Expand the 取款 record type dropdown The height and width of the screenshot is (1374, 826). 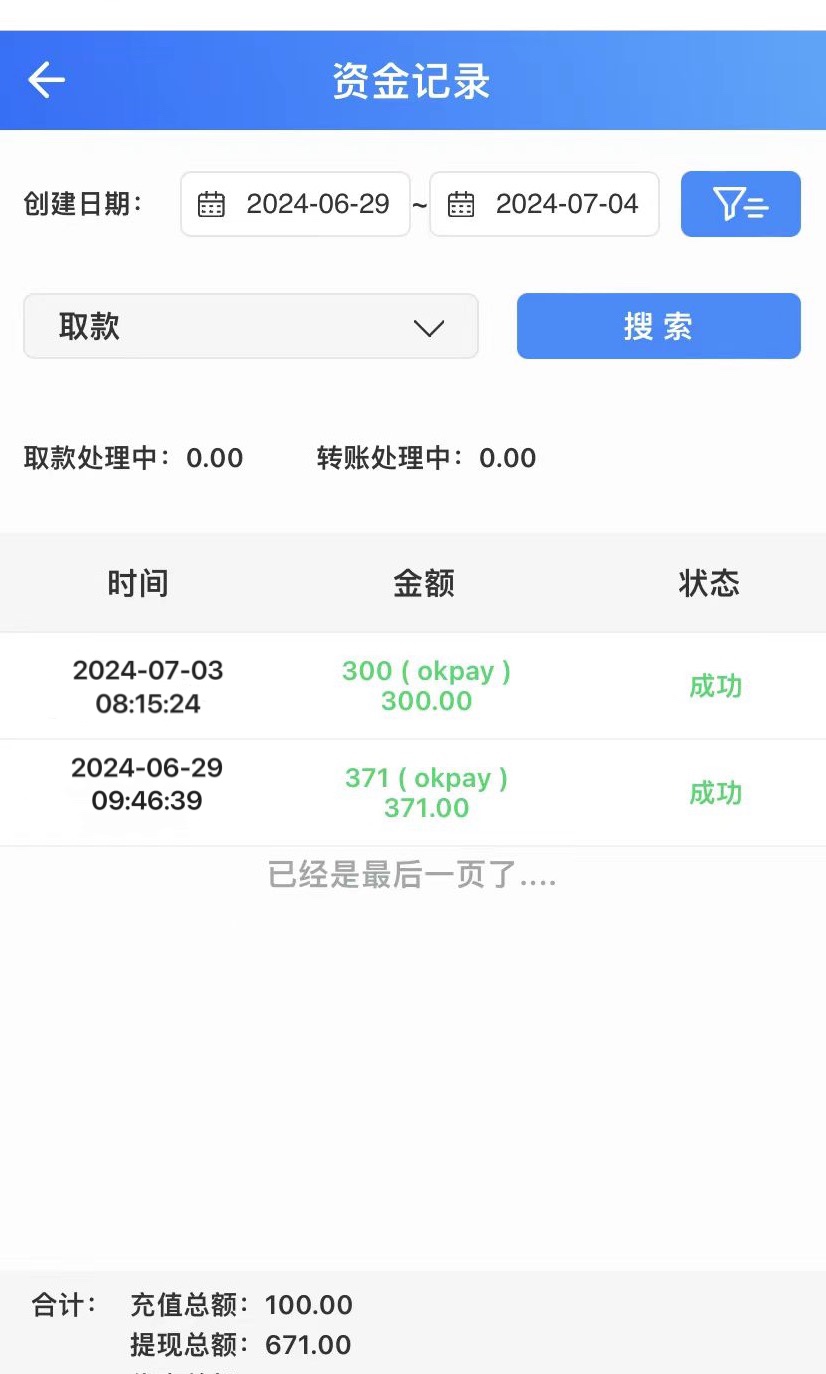click(x=250, y=326)
